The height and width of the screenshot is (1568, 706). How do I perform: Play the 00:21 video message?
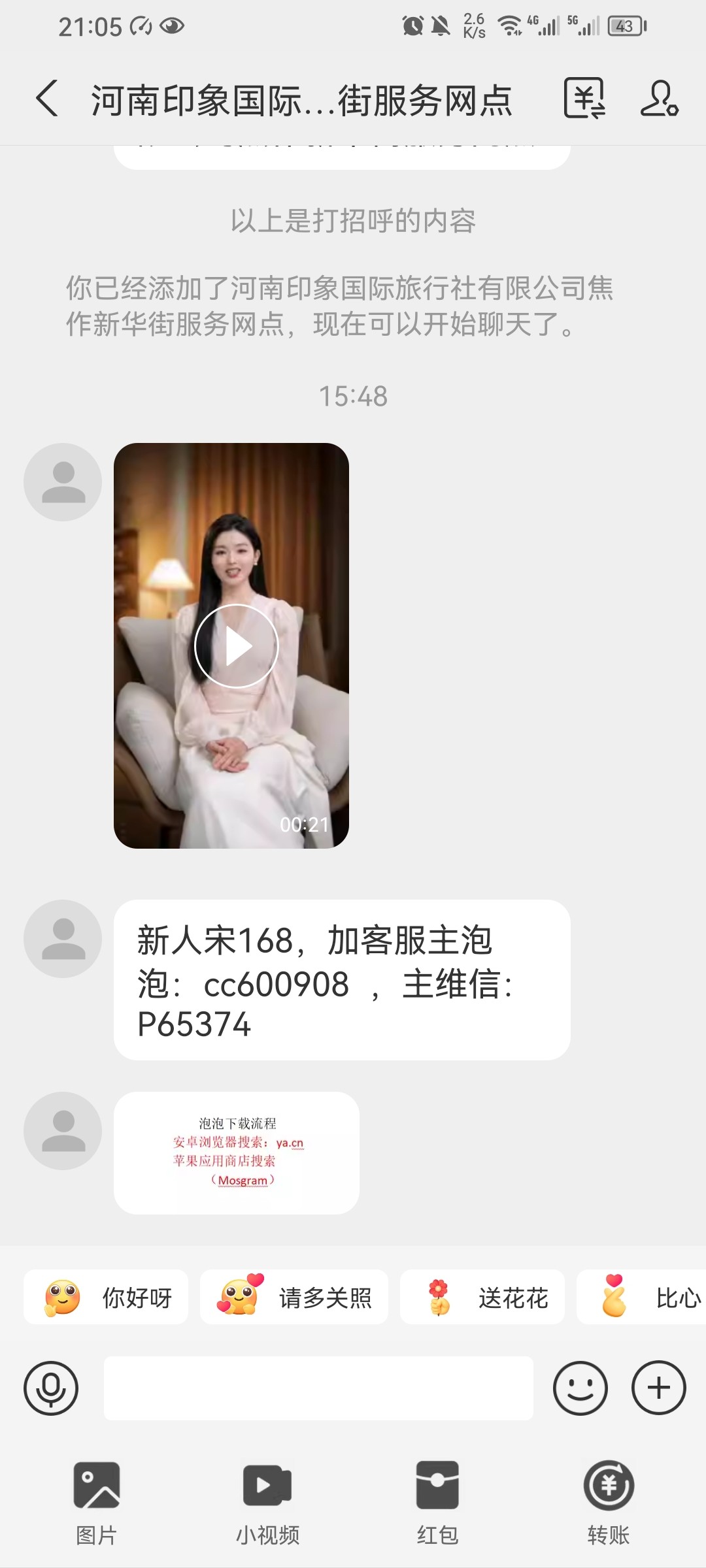pos(231,645)
